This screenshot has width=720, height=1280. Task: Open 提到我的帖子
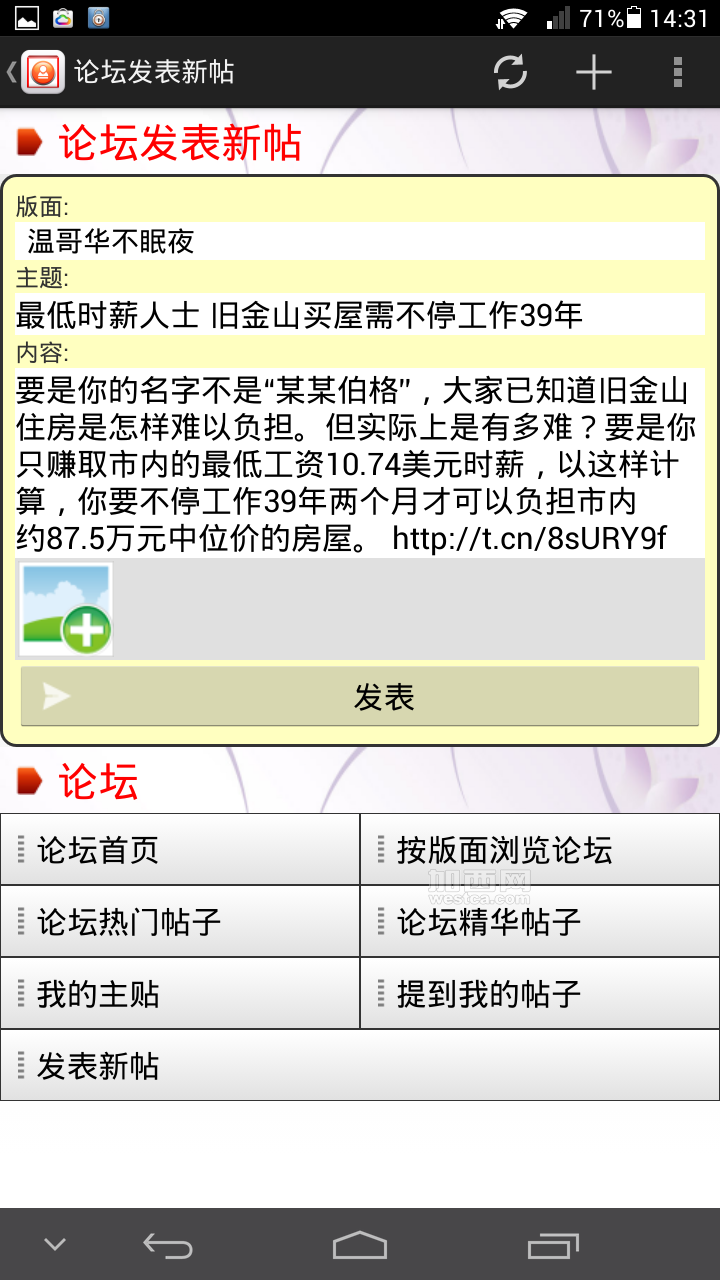pyautogui.click(x=540, y=994)
